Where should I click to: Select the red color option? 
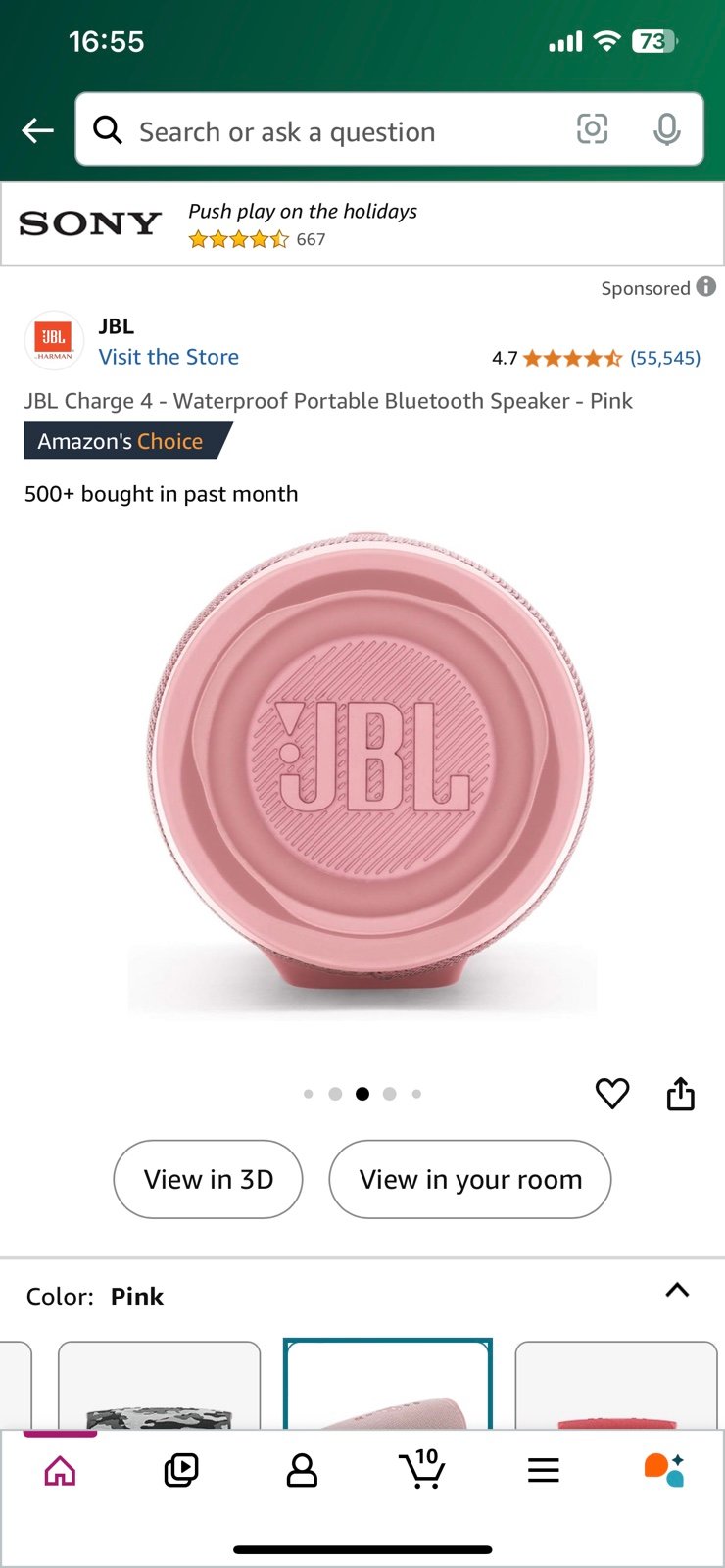pyautogui.click(x=616, y=1386)
